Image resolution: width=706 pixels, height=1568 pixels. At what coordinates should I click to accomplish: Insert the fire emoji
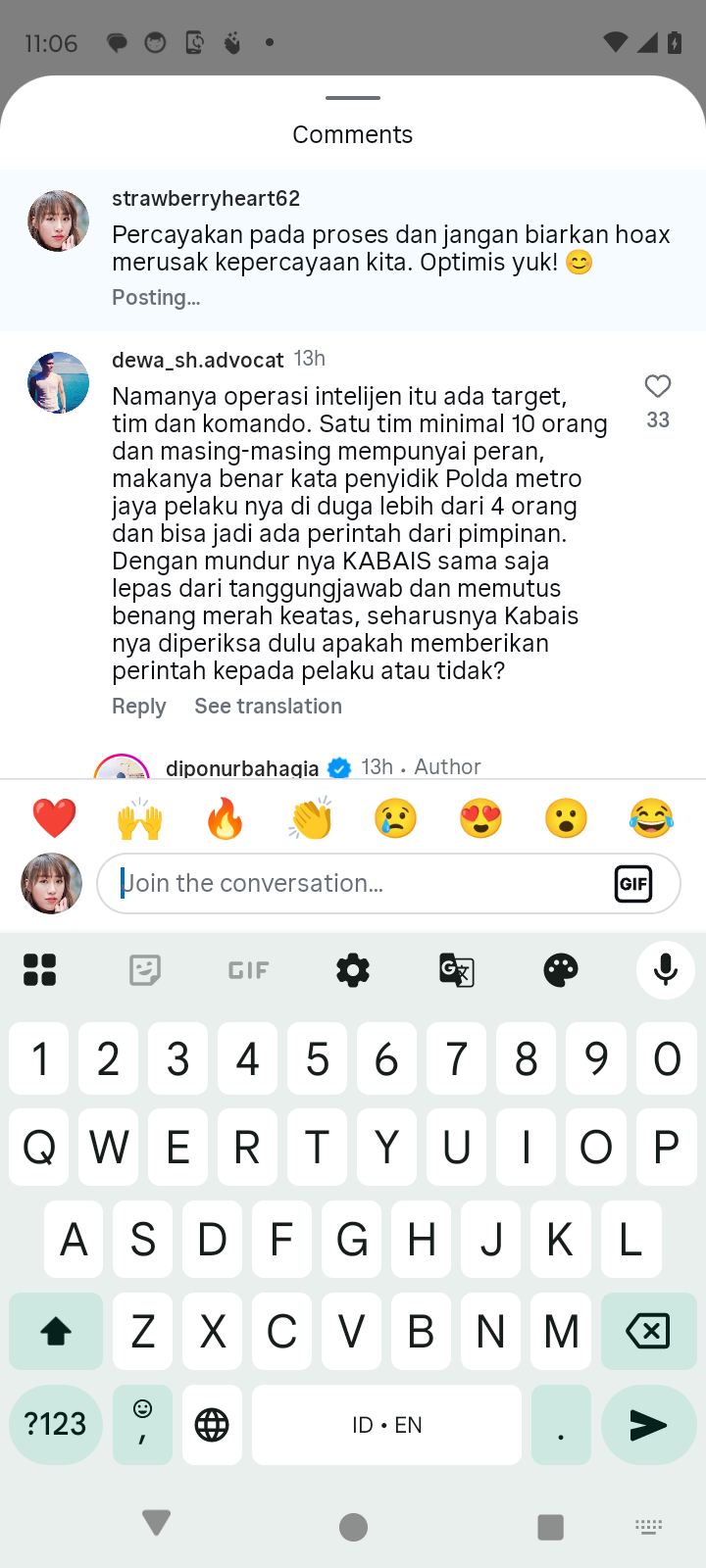[x=226, y=818]
